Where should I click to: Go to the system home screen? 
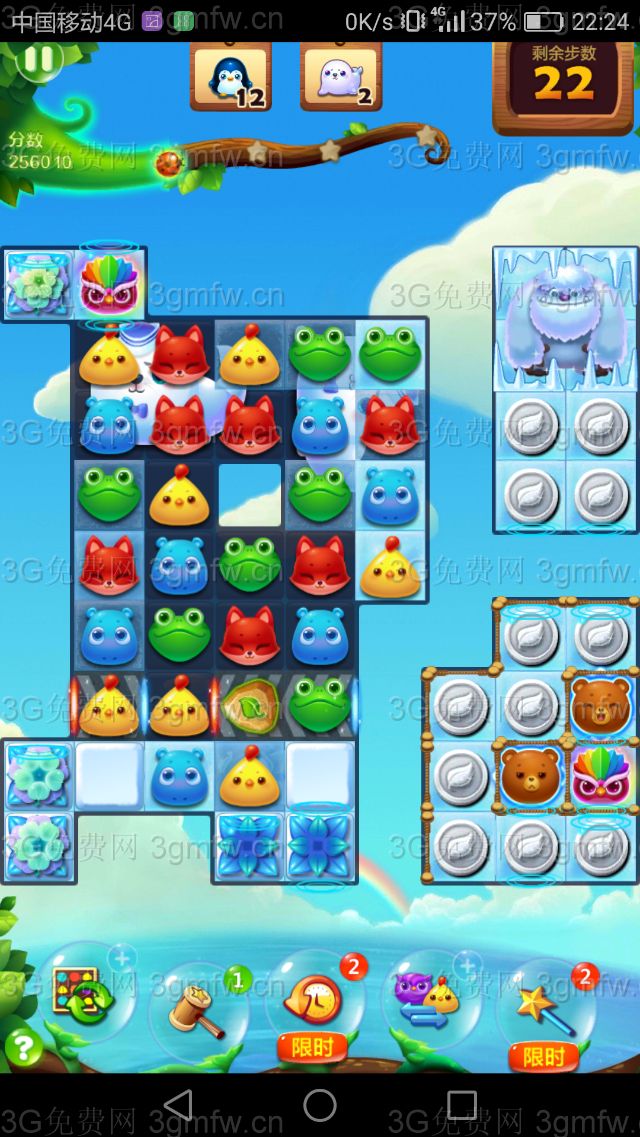pyautogui.click(x=320, y=1105)
